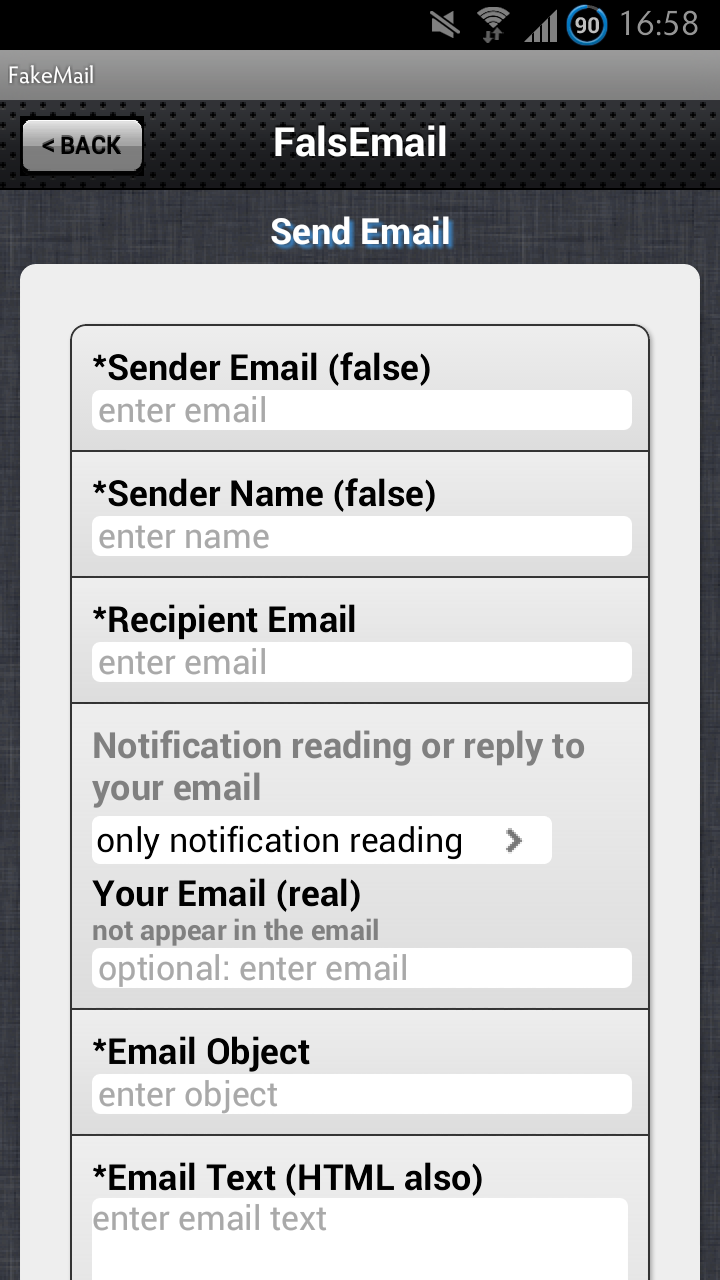
Task: Tap the Email Text area
Action: tap(360, 1239)
